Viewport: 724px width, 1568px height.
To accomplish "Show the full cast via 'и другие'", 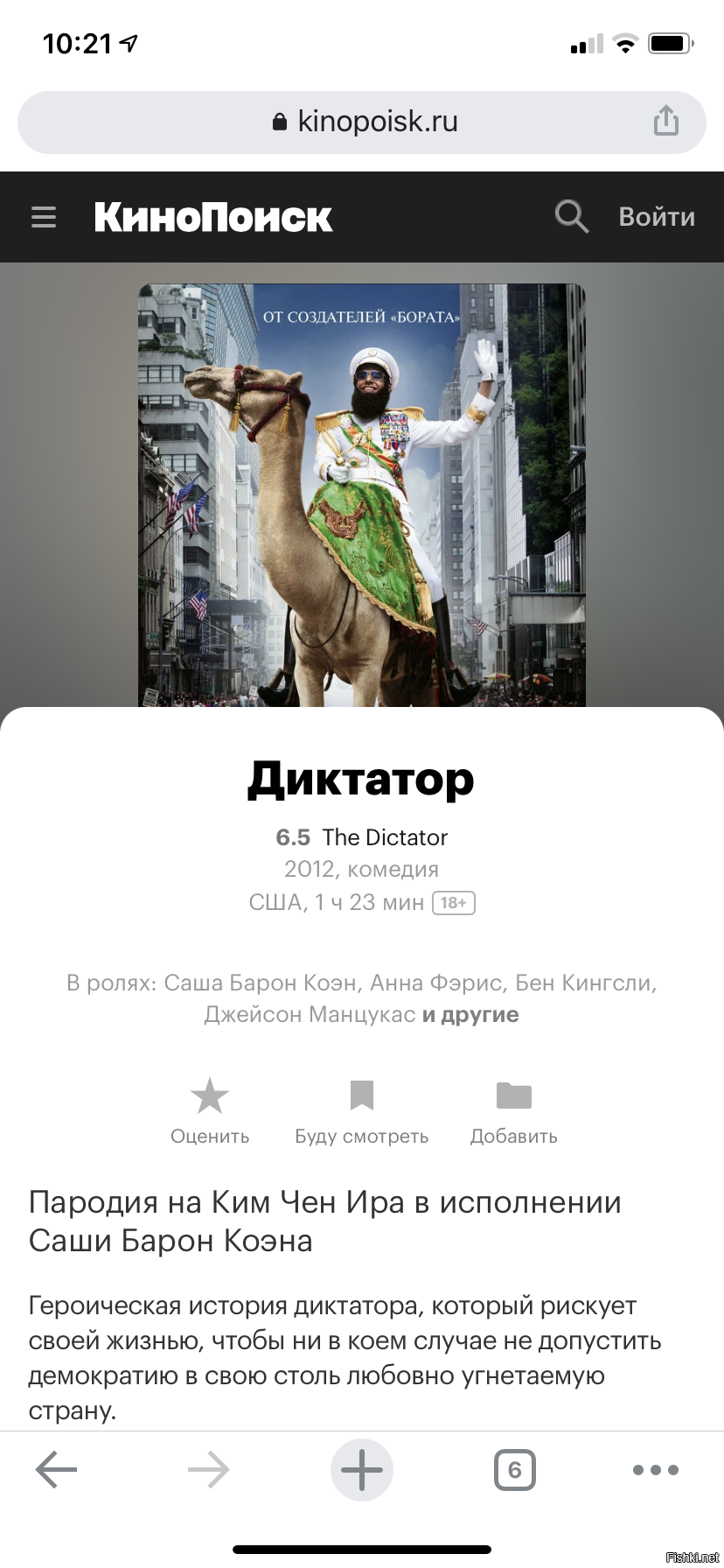I will [470, 1015].
